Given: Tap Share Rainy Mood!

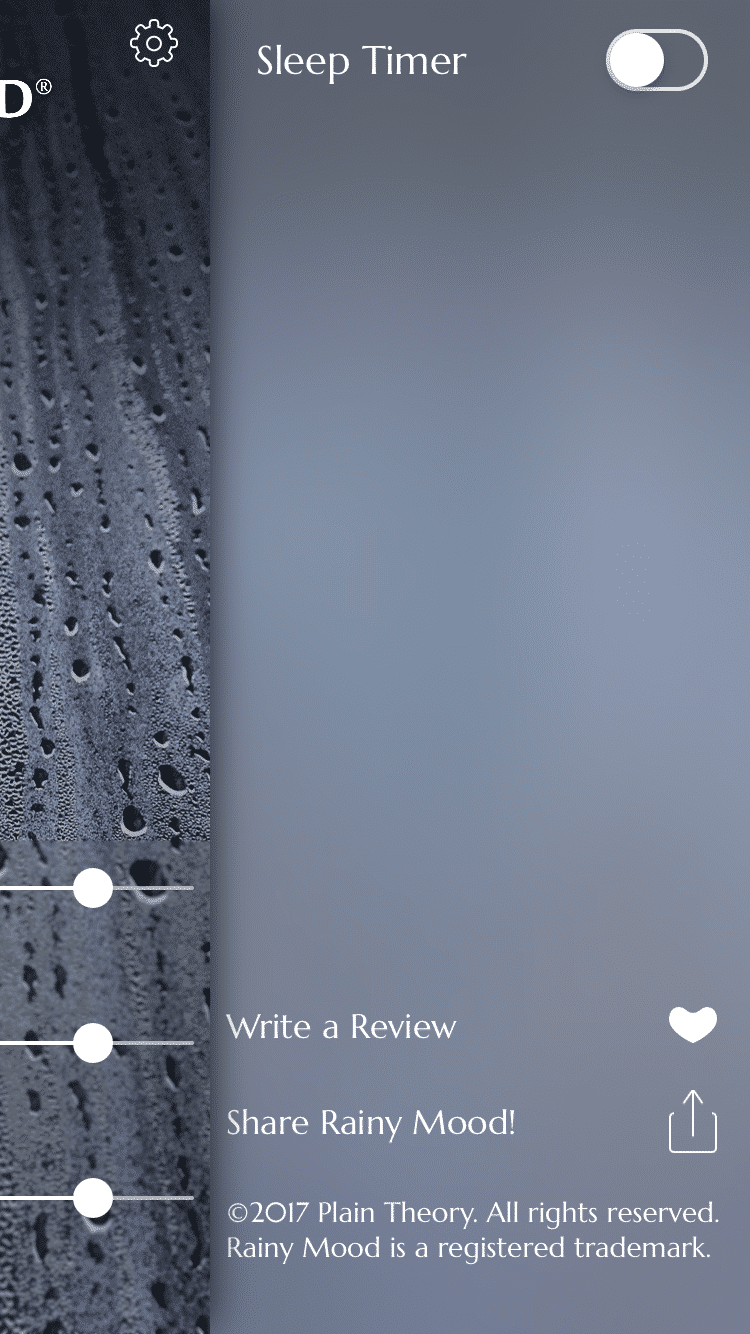Looking at the screenshot, I should coord(371,1122).
